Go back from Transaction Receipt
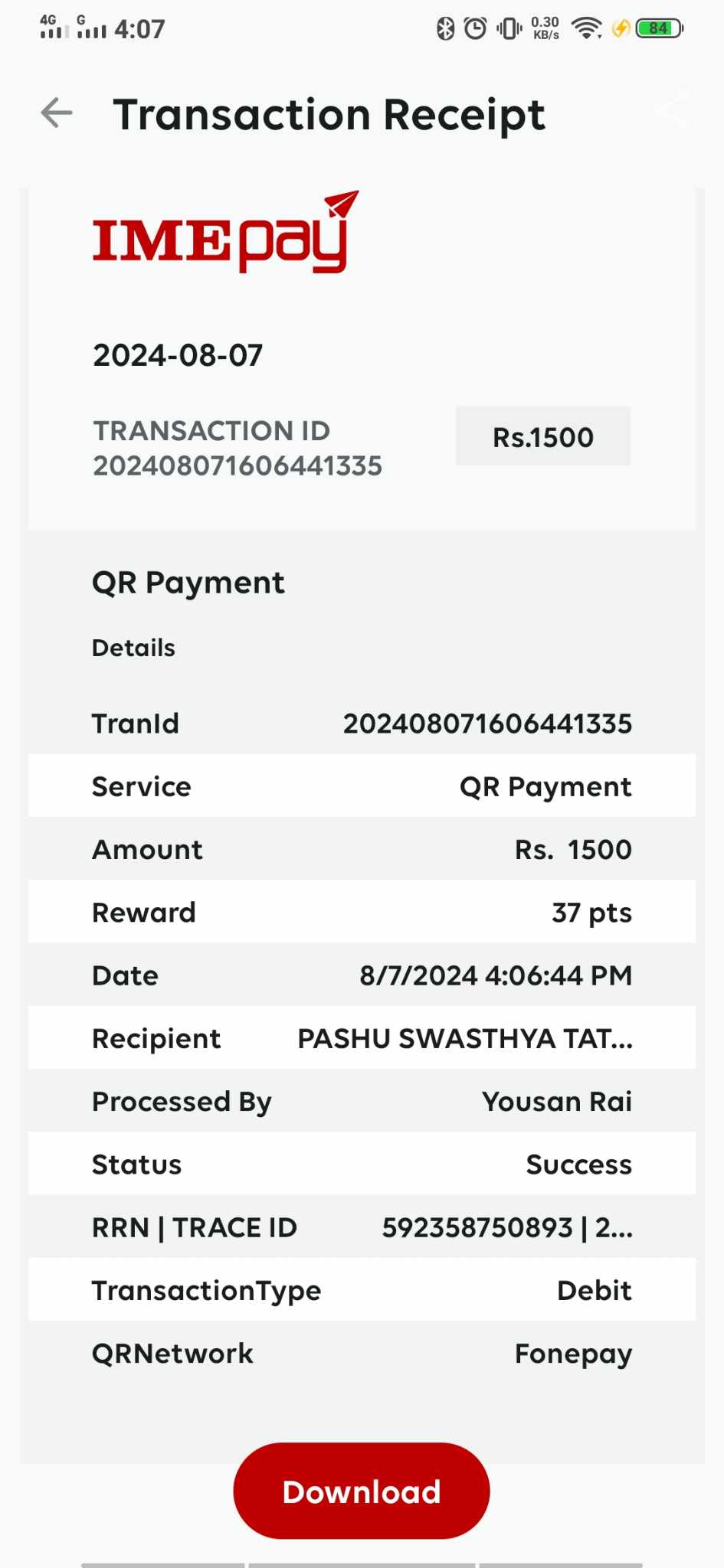The image size is (724, 1568). click(x=57, y=113)
